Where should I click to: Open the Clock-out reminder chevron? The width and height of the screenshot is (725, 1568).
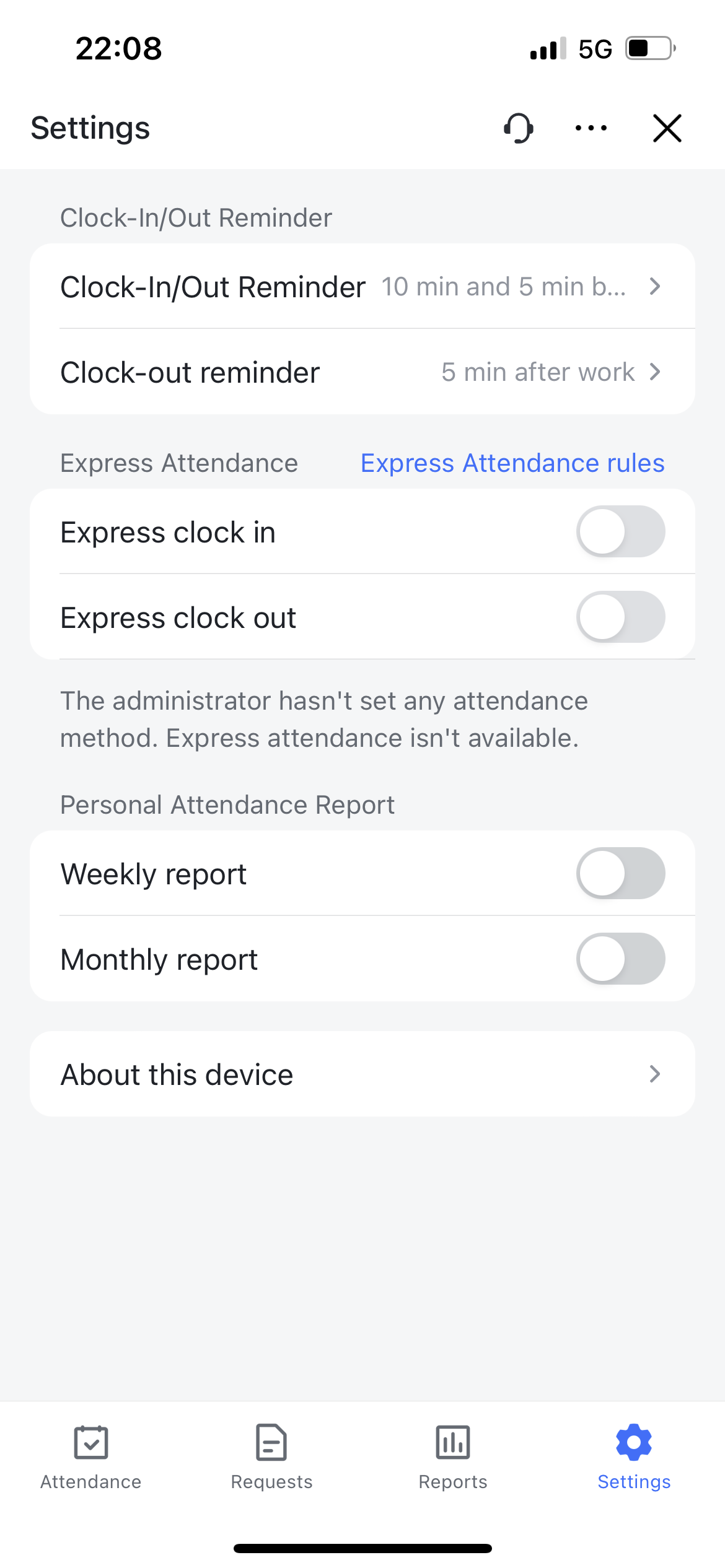[655, 372]
